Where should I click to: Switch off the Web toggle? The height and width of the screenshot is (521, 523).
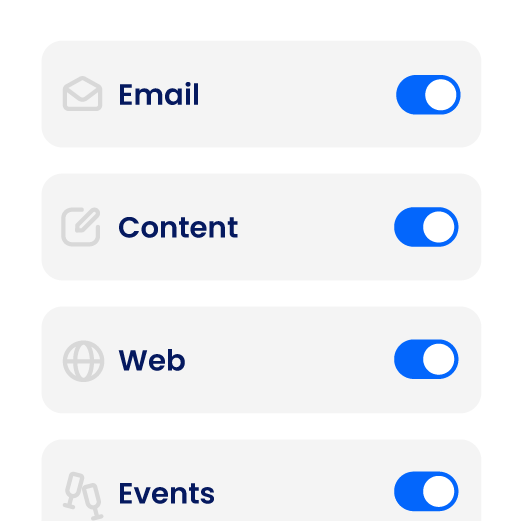[x=426, y=359]
